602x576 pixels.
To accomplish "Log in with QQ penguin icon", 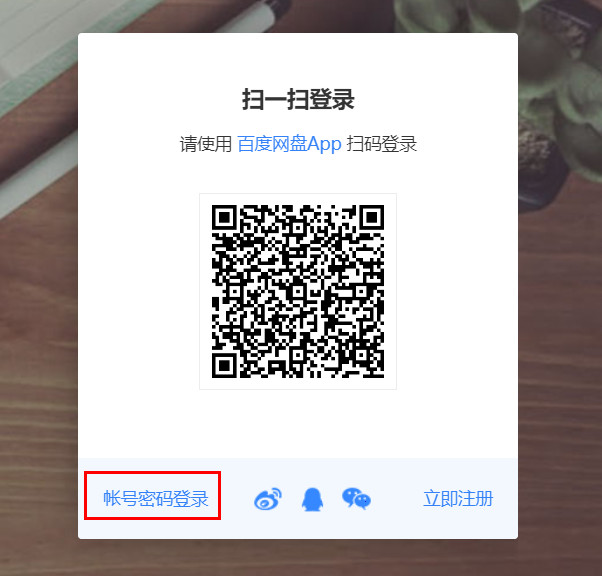I will point(312,499).
